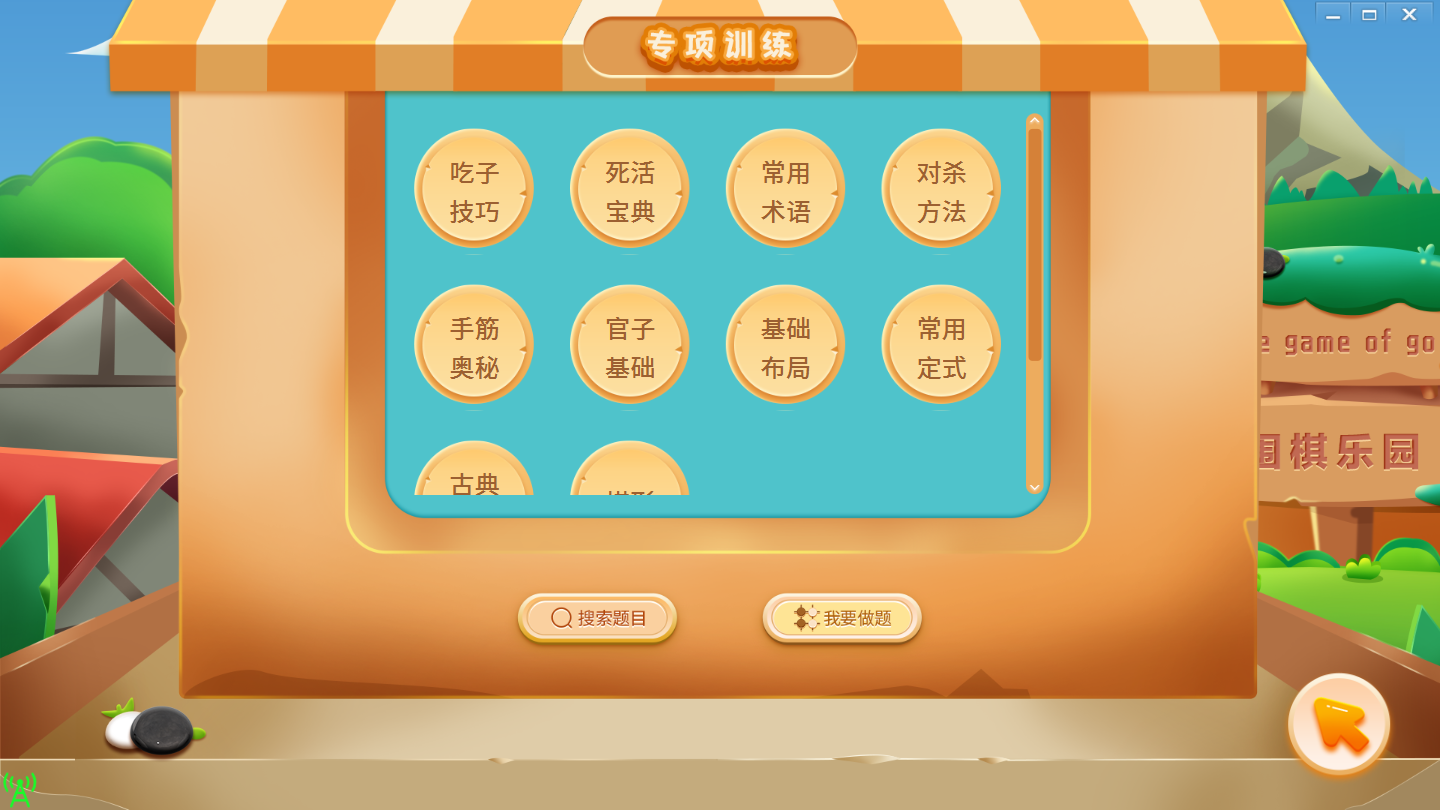Open 死活宝典 training category
Image resolution: width=1440 pixels, height=810 pixels.
click(630, 190)
